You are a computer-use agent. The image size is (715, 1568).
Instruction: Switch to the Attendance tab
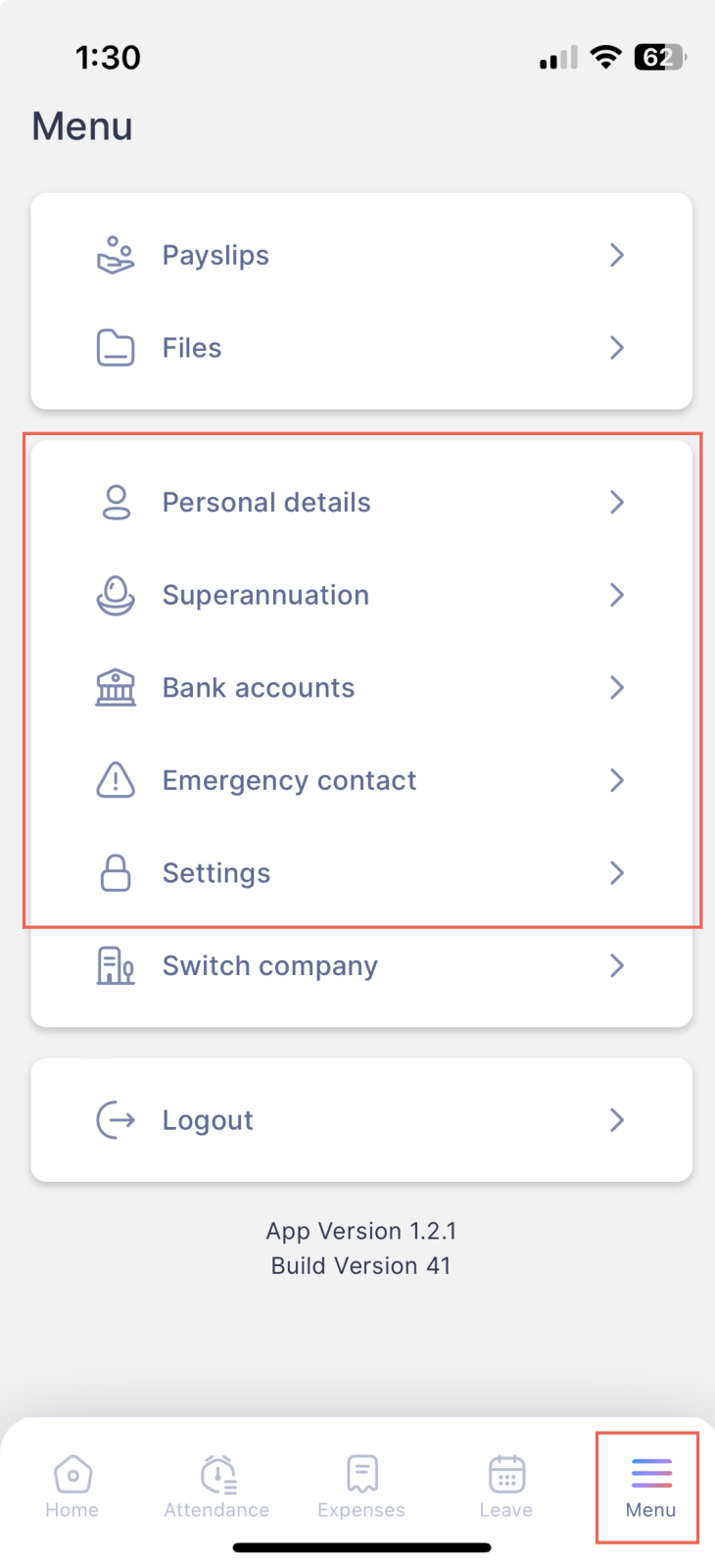pyautogui.click(x=216, y=1487)
